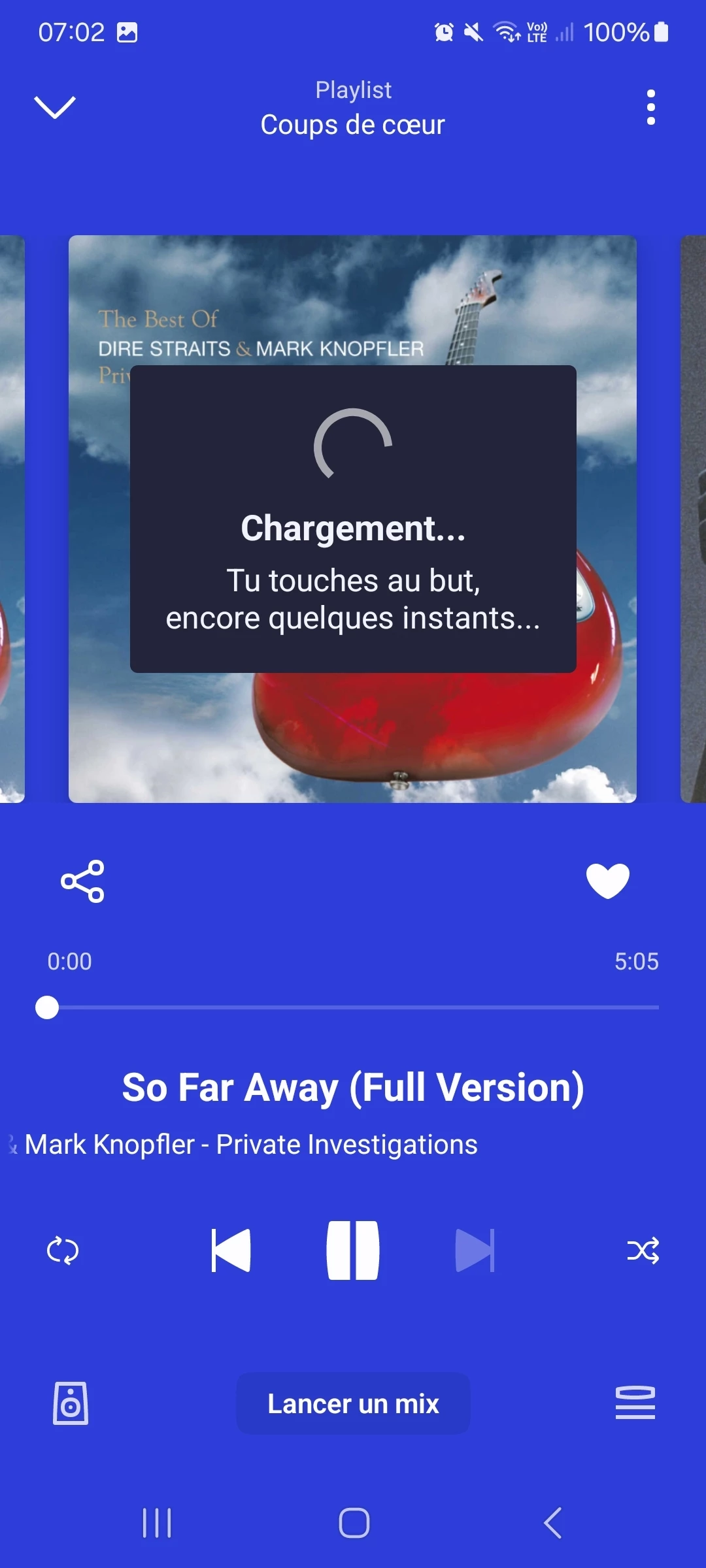Open the speaker output options
The height and width of the screenshot is (1568, 706).
pyautogui.click(x=71, y=1403)
